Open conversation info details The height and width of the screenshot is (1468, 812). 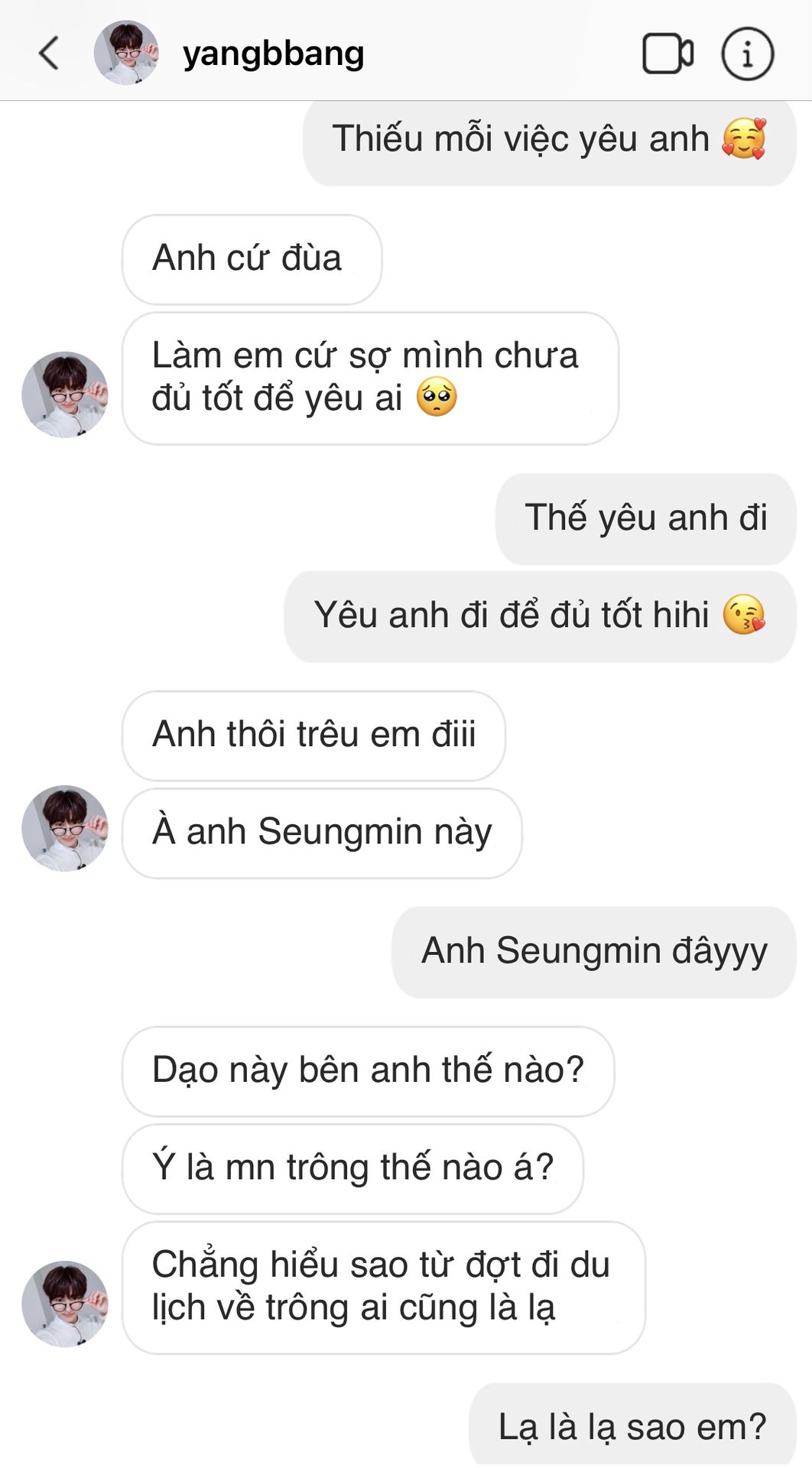pos(747,54)
